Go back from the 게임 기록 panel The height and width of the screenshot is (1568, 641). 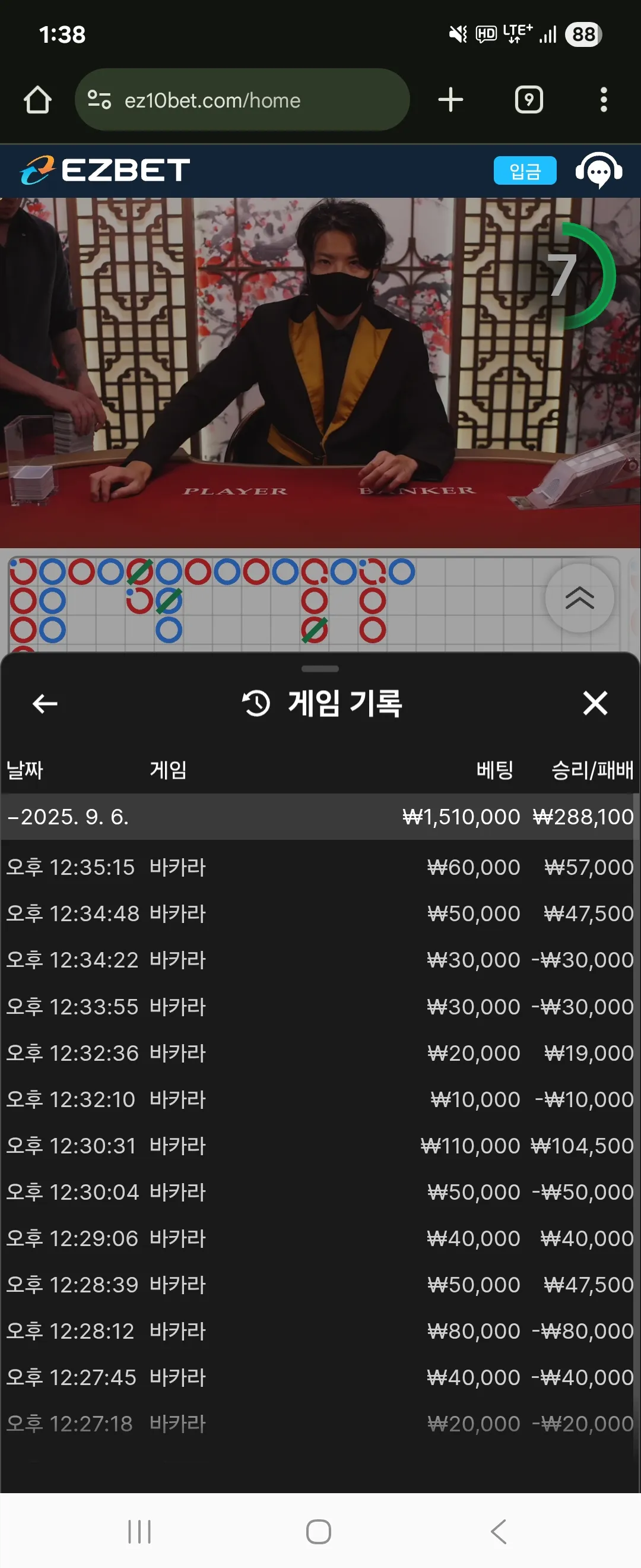tap(45, 704)
